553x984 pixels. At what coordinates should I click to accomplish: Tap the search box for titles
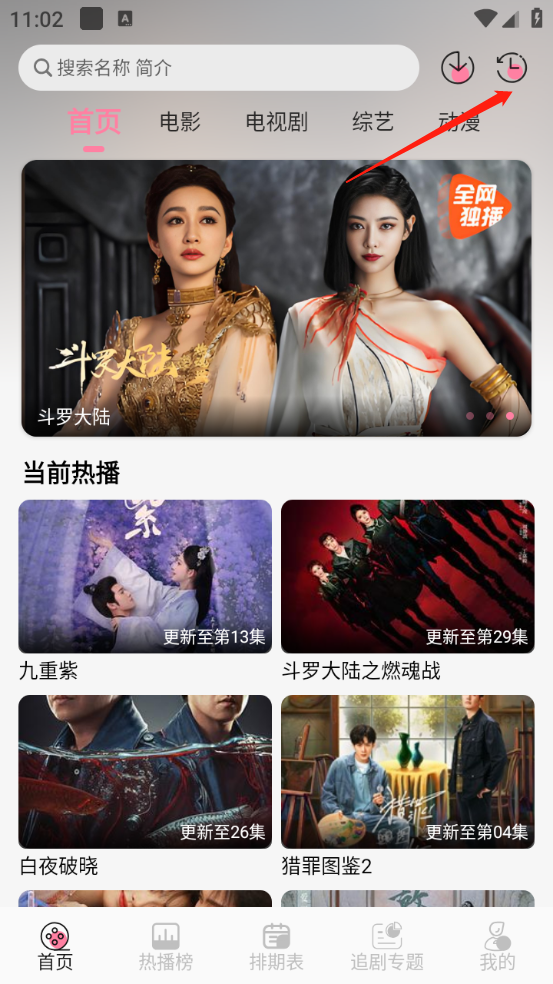[218, 68]
